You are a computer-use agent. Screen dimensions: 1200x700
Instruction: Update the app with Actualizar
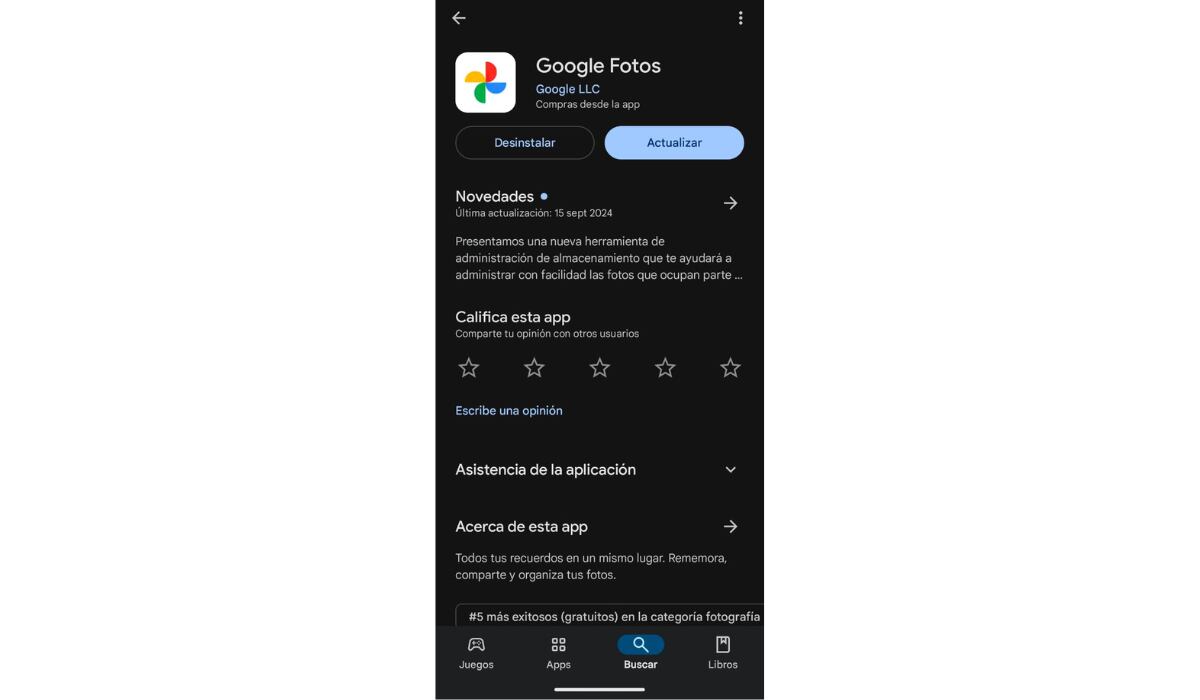(x=674, y=143)
